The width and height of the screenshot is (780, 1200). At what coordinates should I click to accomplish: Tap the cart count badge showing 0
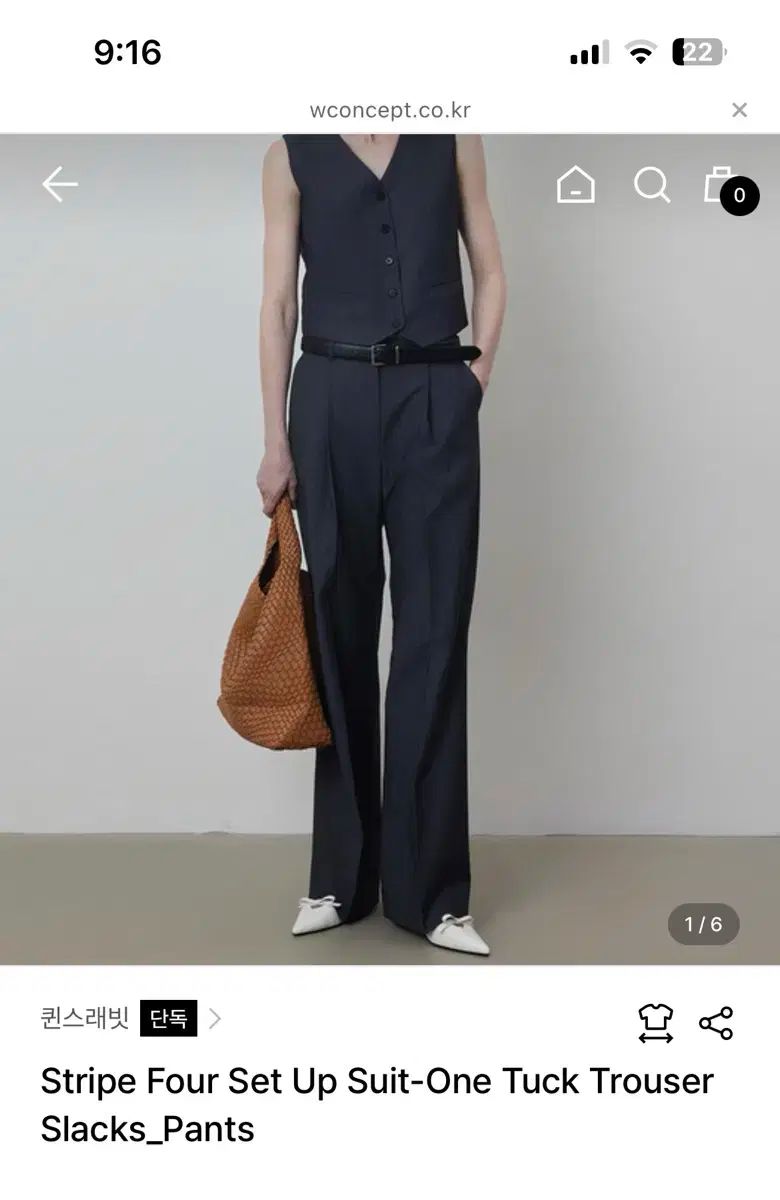point(738,197)
